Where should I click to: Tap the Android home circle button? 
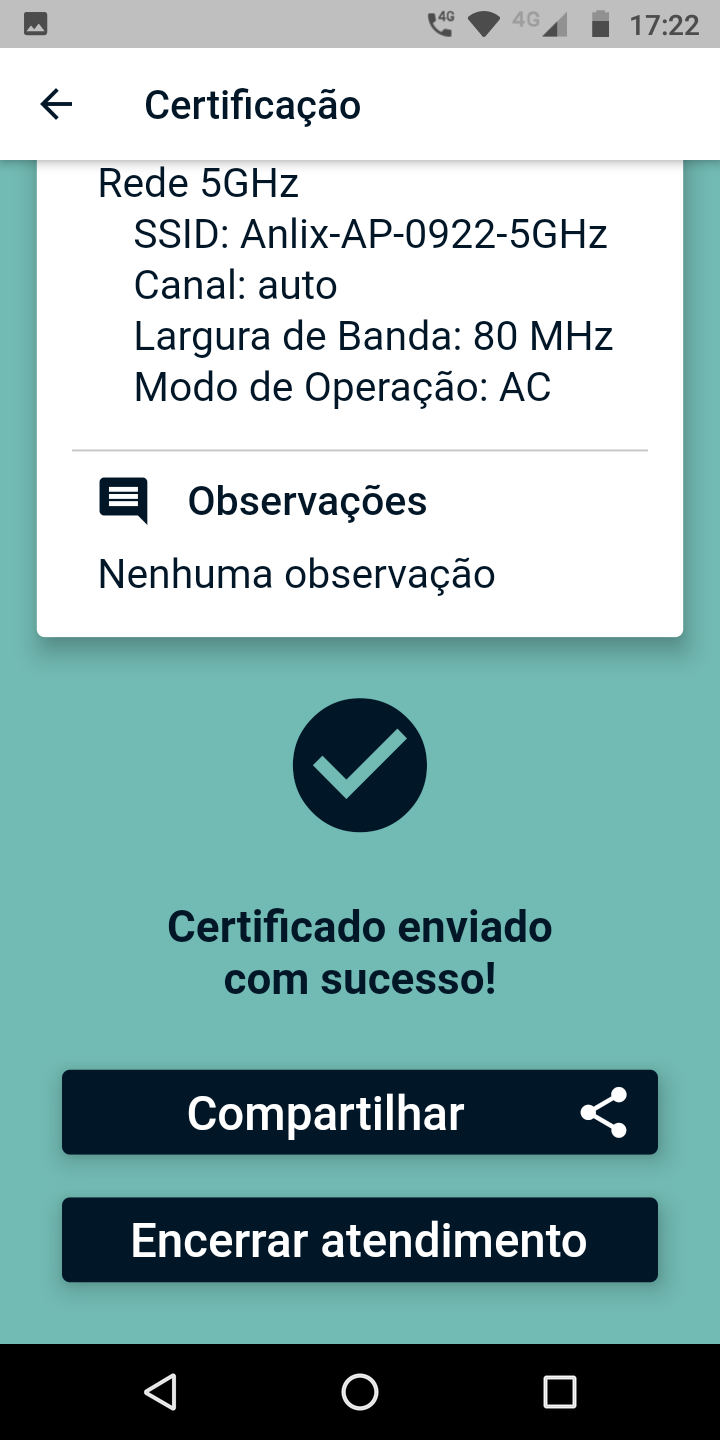(x=361, y=1390)
